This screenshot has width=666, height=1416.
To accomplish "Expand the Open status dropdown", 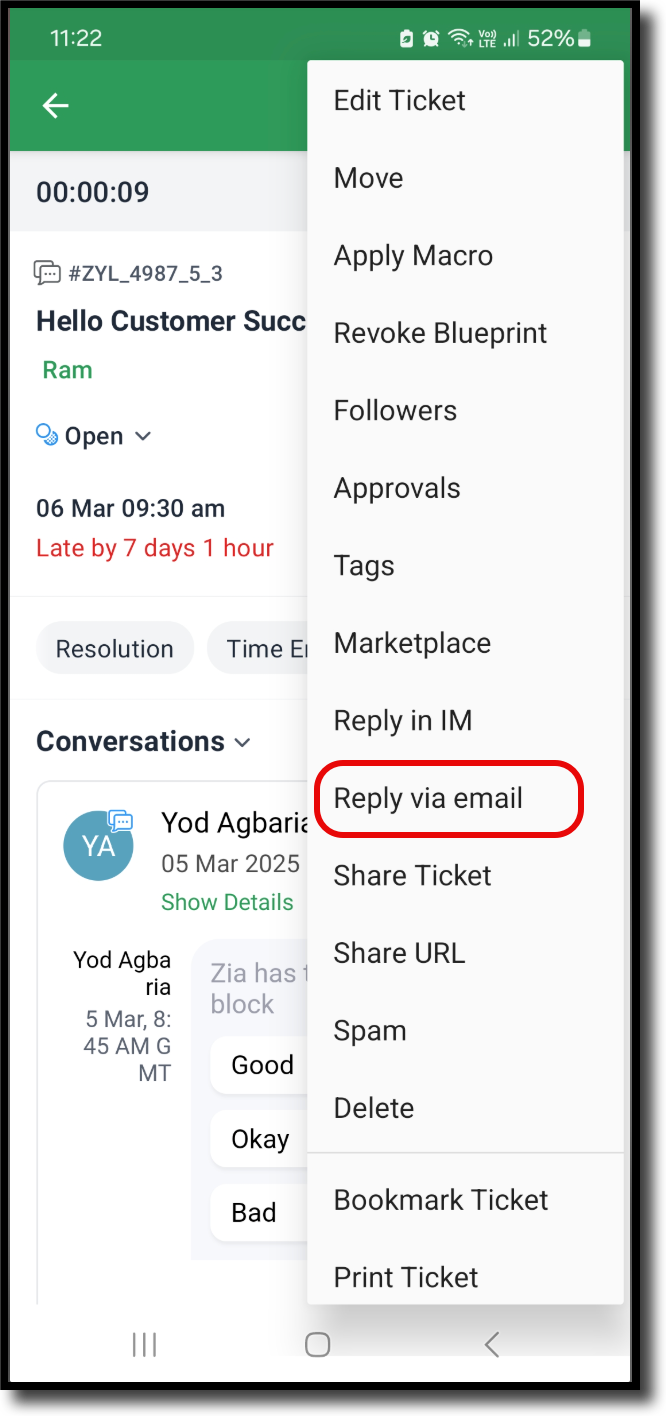I will [x=94, y=436].
